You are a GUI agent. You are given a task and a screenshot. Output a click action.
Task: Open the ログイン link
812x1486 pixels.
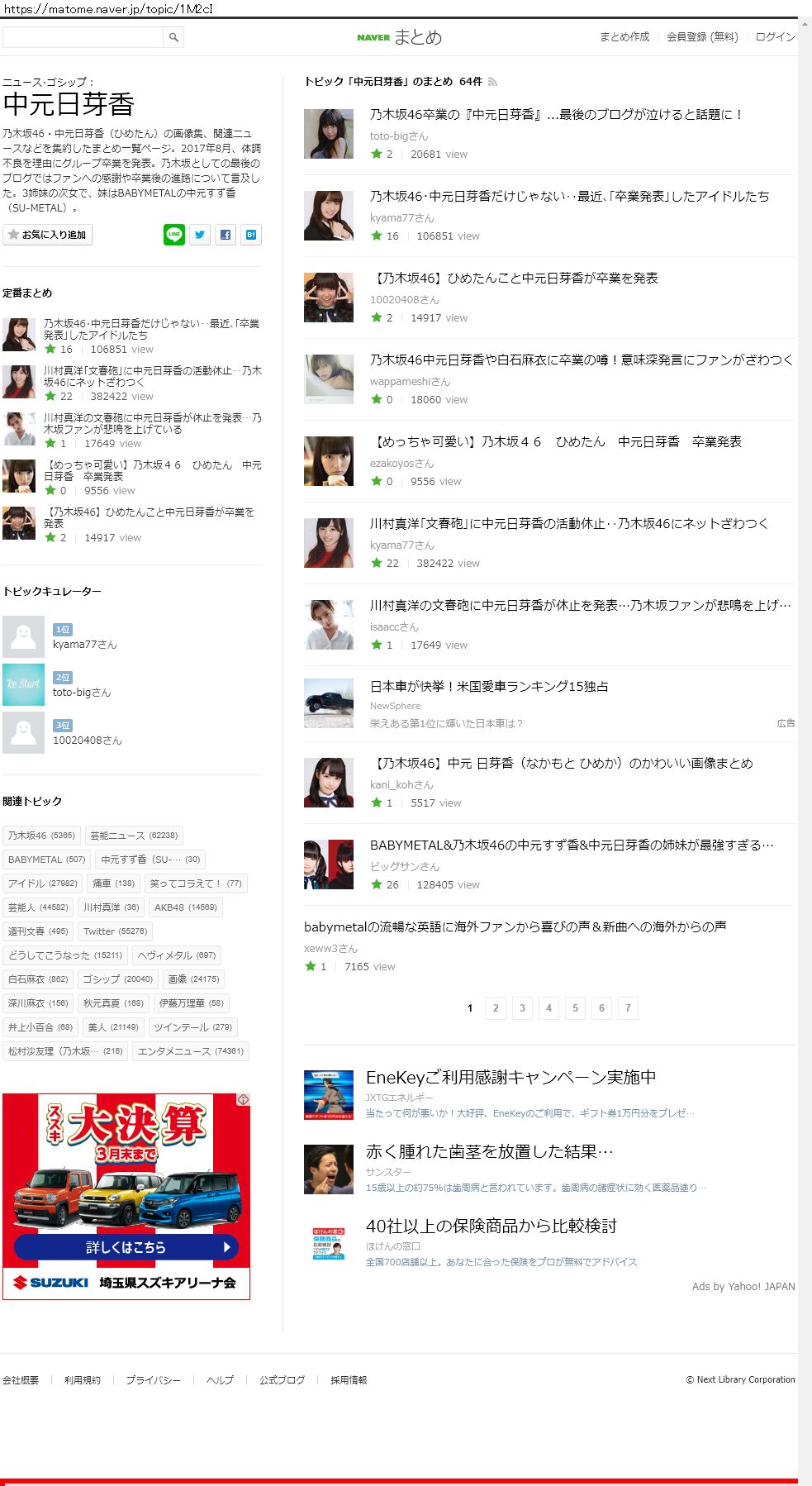click(x=775, y=37)
